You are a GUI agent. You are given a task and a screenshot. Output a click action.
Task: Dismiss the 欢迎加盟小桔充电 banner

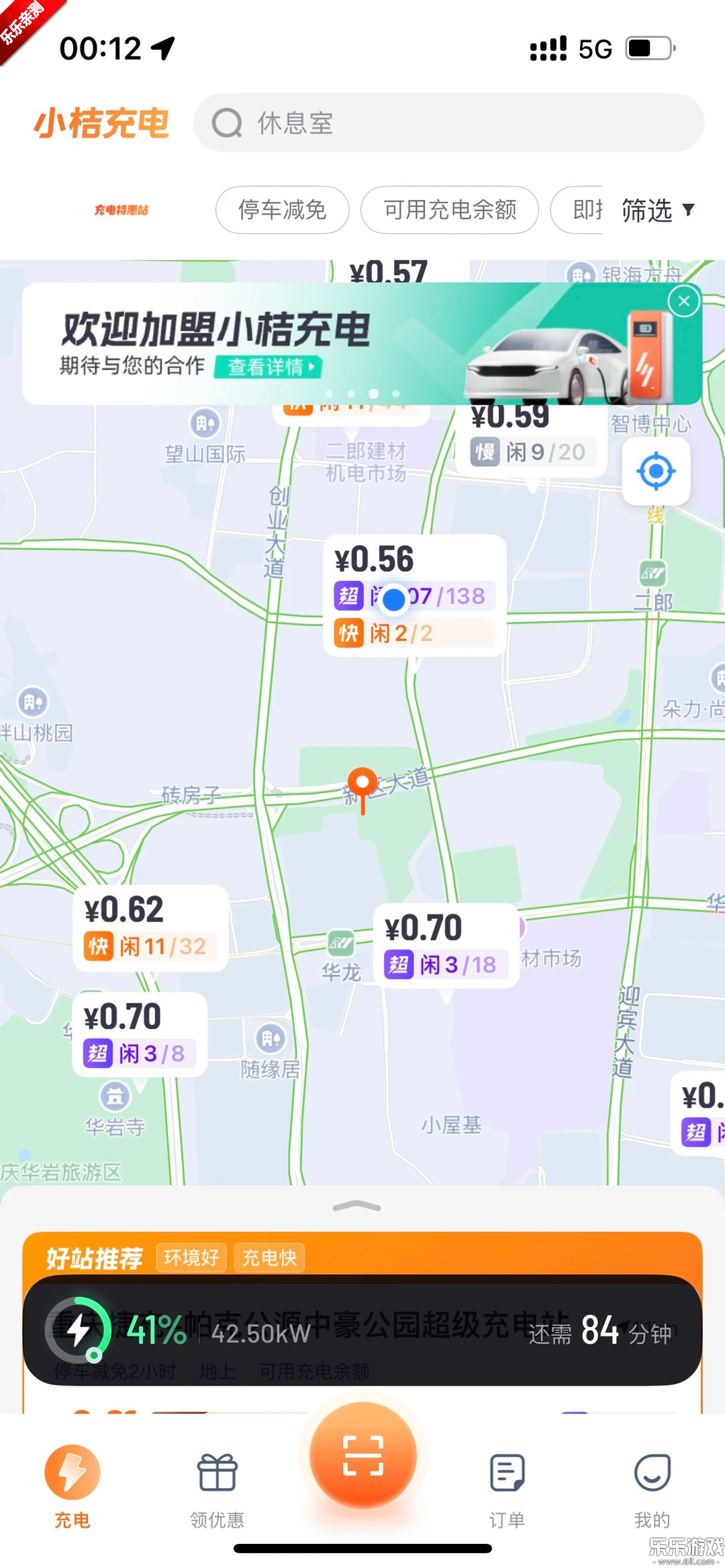pos(683,301)
